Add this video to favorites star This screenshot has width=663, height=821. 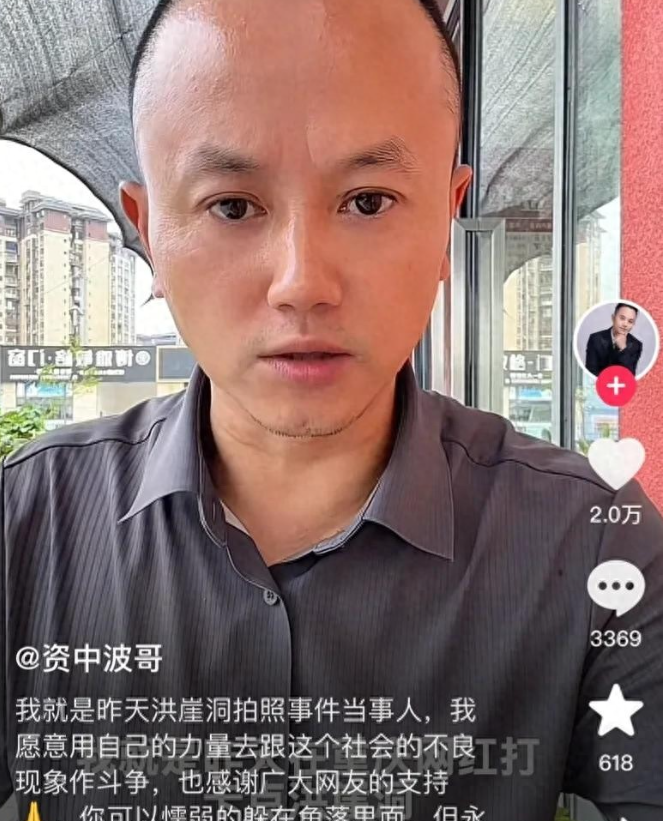615,711
